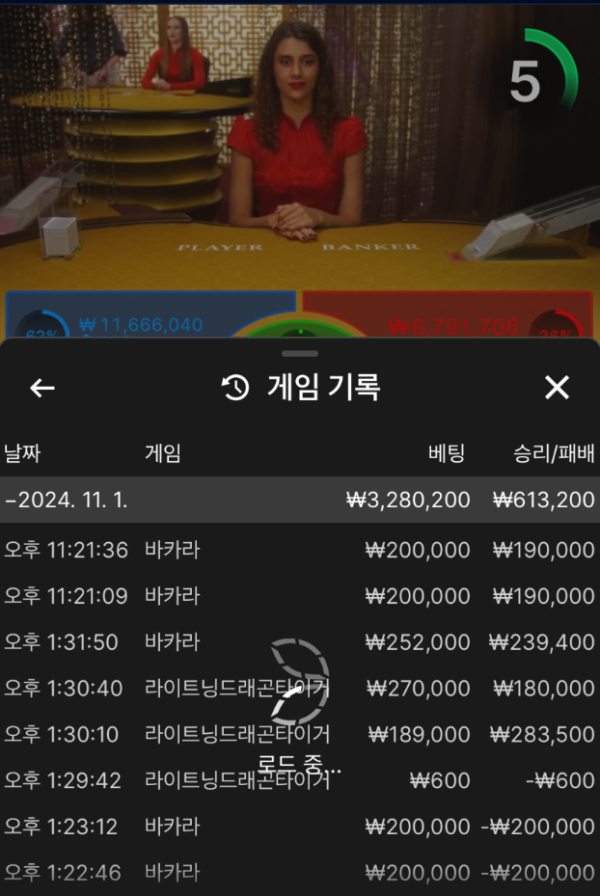Viewport: 600px width, 896px height.
Task: Expand the 2024. 11. 1. date summary row
Action: pos(300,499)
